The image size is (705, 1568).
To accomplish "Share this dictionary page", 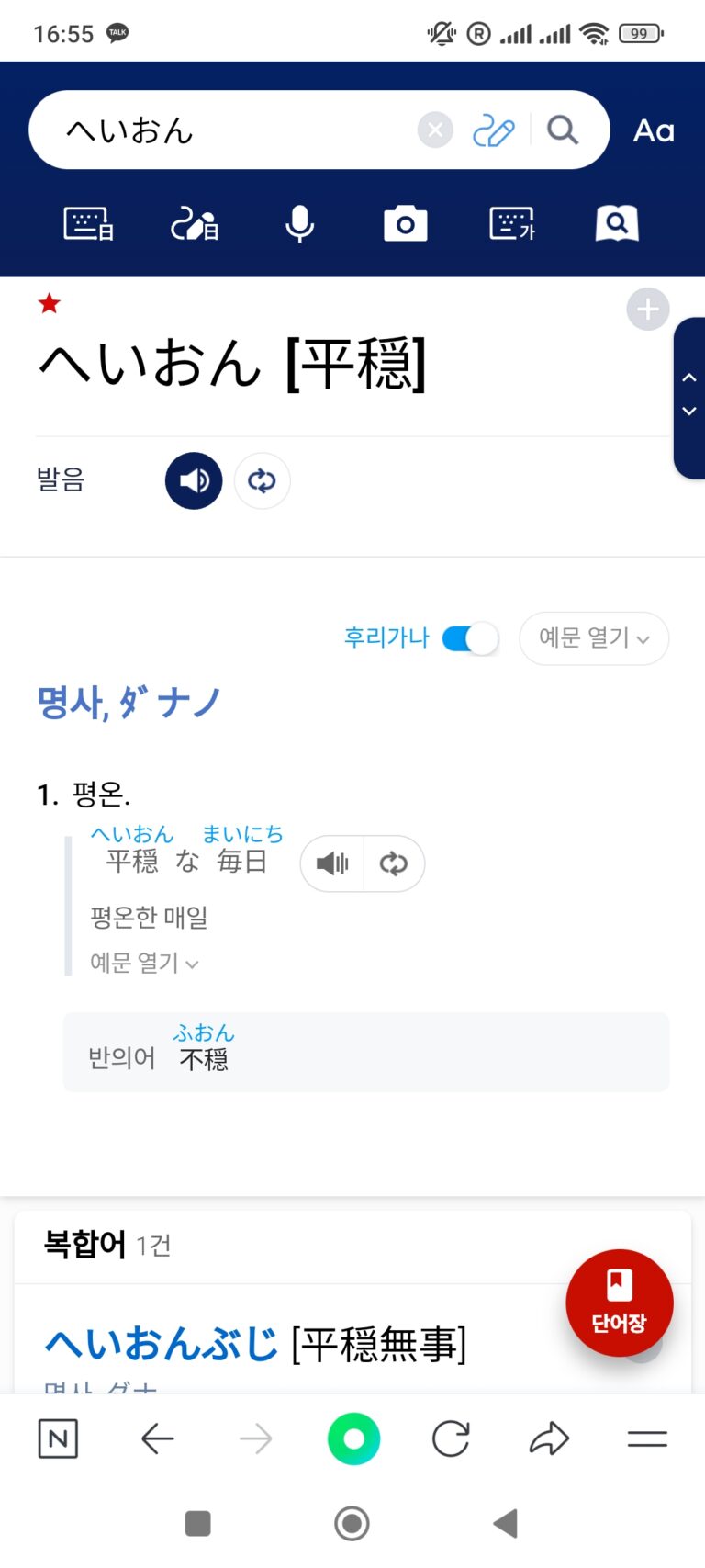I will pos(549,1438).
